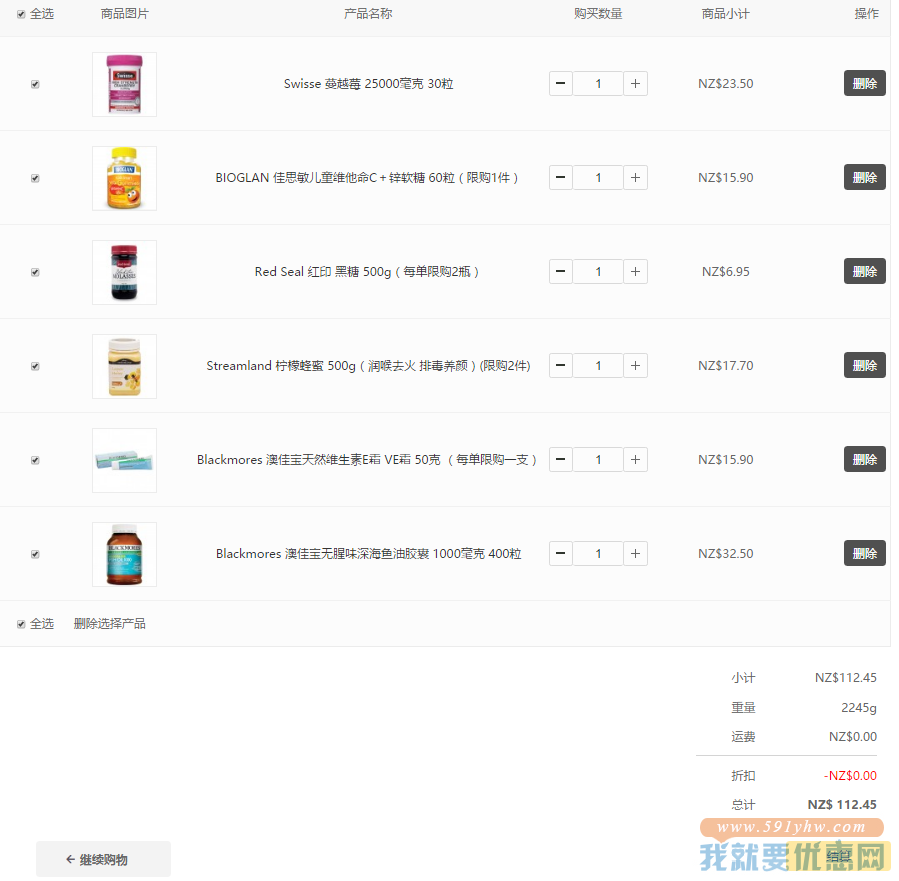The image size is (899, 881).
Task: Decrease quantity of BIOGLAN 佳思敏 gummies
Action: [x=561, y=178]
